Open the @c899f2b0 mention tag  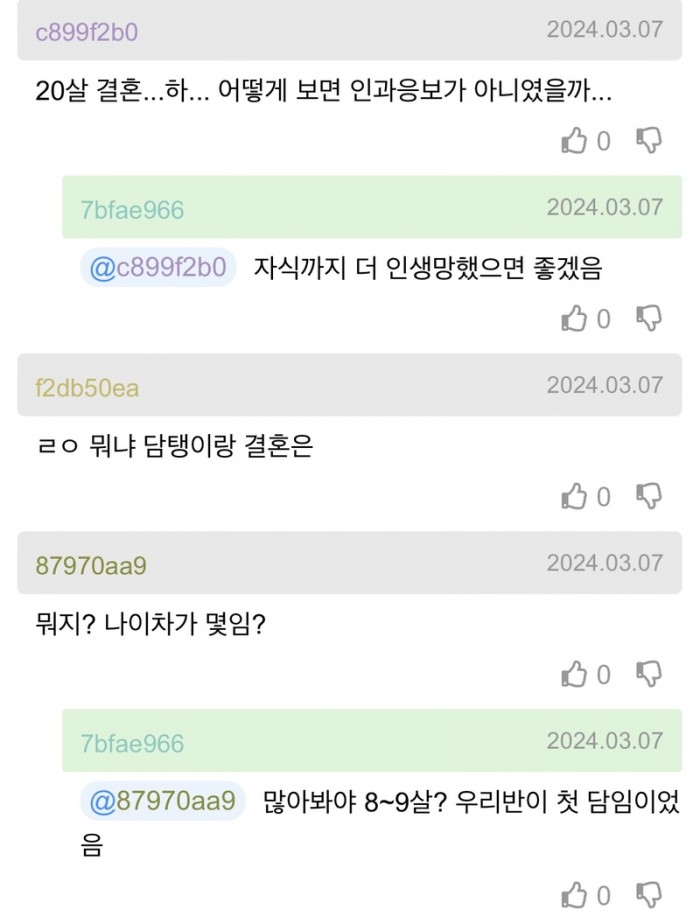158,268
